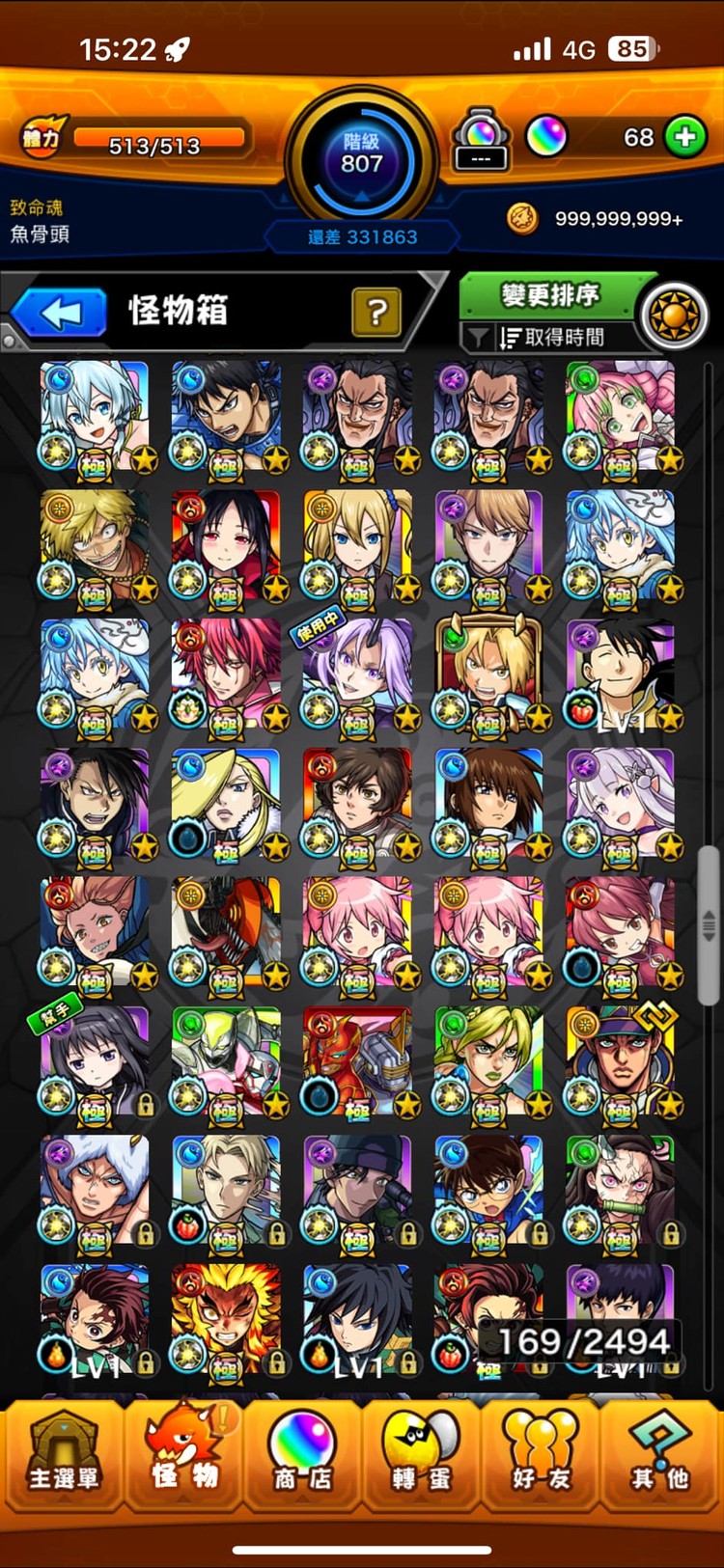Tap the scrollbar handle on the right
Viewport: 724px width, 1568px height.
[709, 924]
